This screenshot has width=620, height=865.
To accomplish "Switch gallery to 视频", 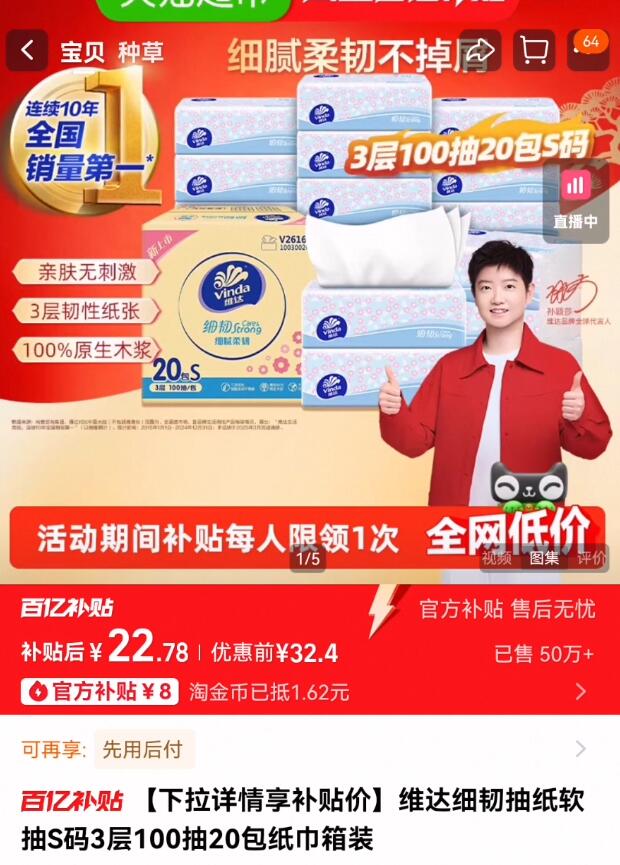I will [x=497, y=558].
